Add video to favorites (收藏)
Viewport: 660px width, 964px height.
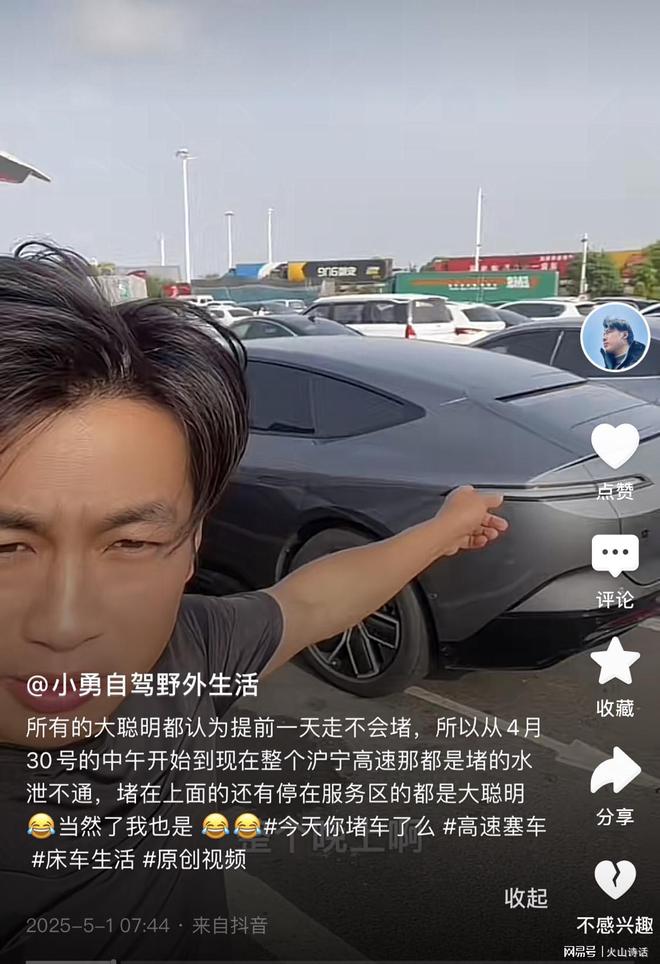[x=615, y=663]
